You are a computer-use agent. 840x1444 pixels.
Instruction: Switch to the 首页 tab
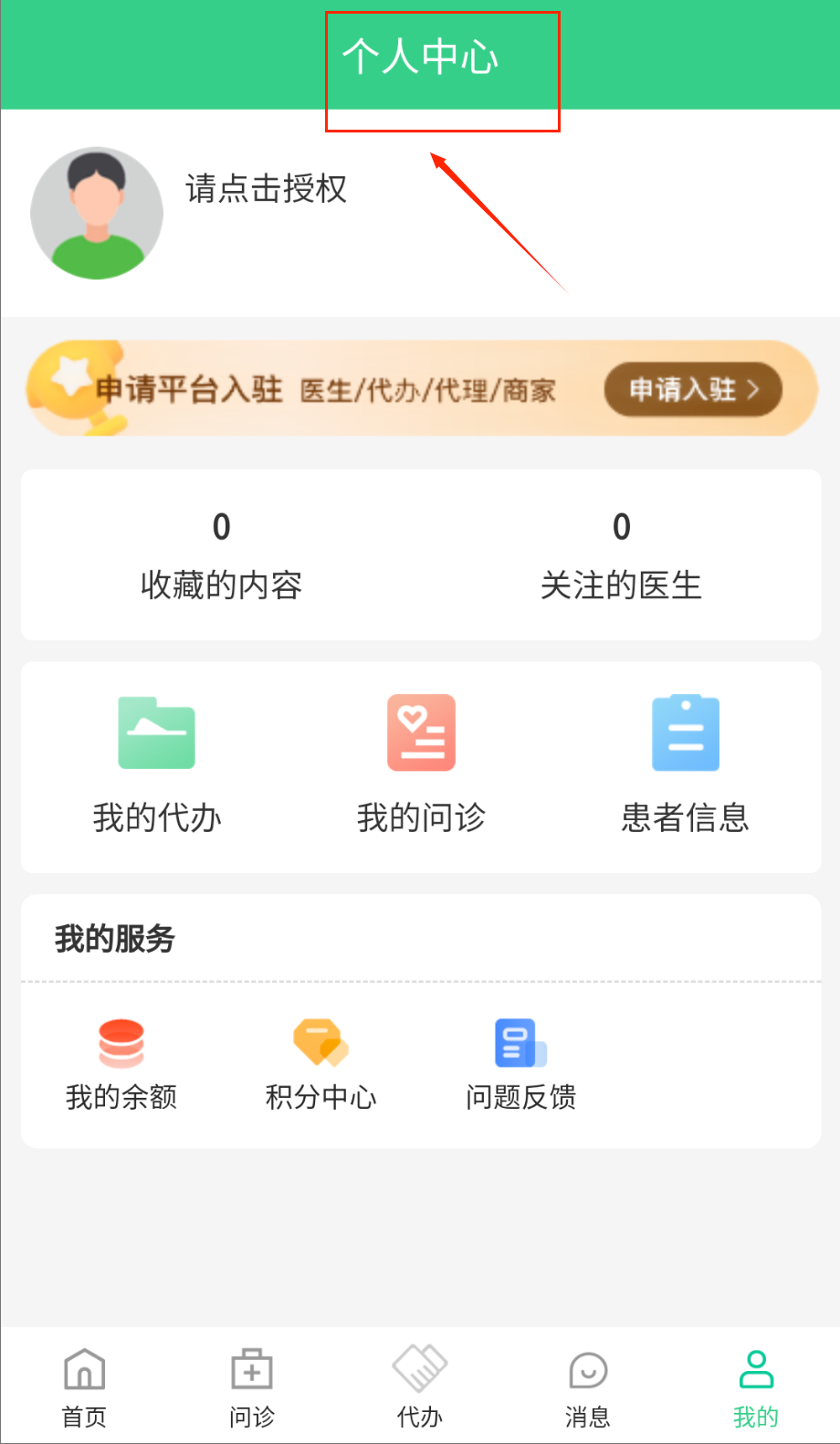coord(84,1386)
